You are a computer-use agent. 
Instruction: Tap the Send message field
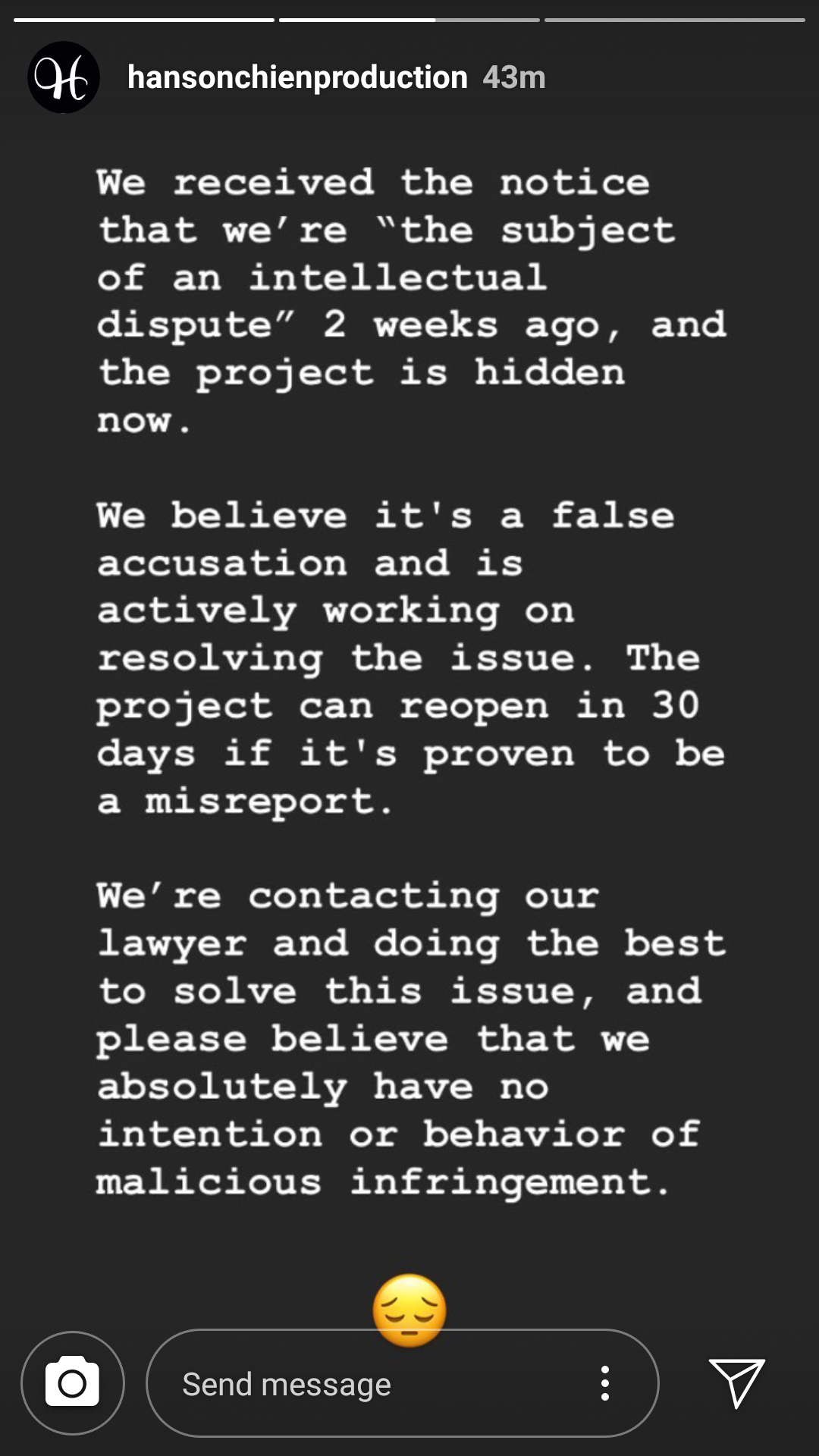(x=364, y=1385)
